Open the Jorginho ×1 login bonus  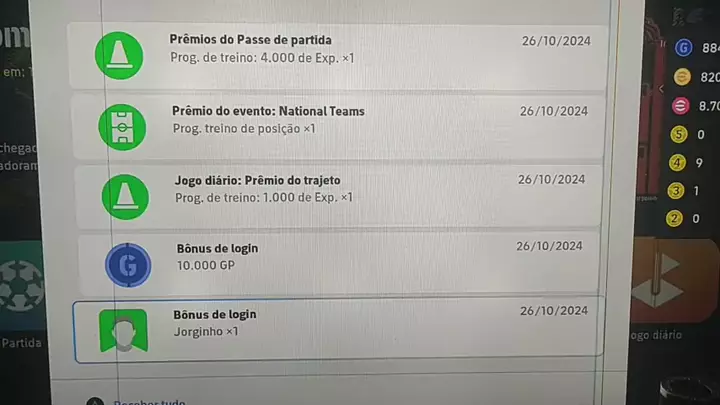pos(338,324)
